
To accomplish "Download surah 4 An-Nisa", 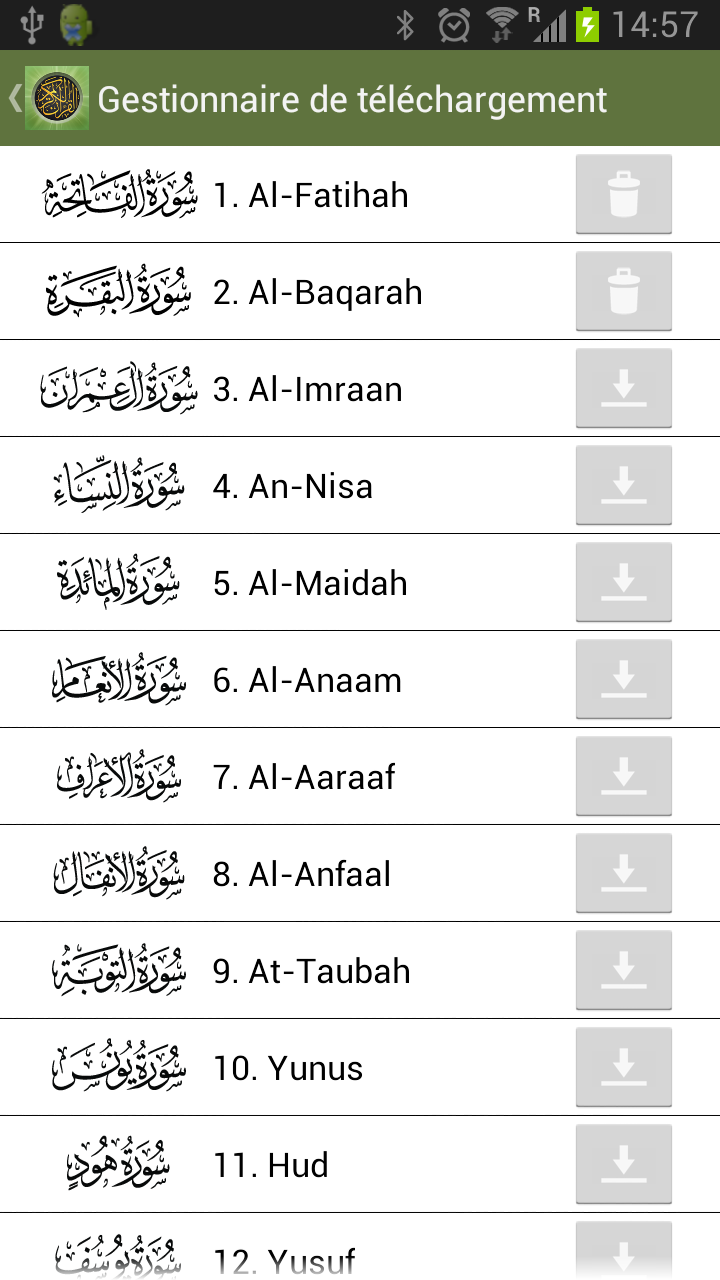I will 623,486.
